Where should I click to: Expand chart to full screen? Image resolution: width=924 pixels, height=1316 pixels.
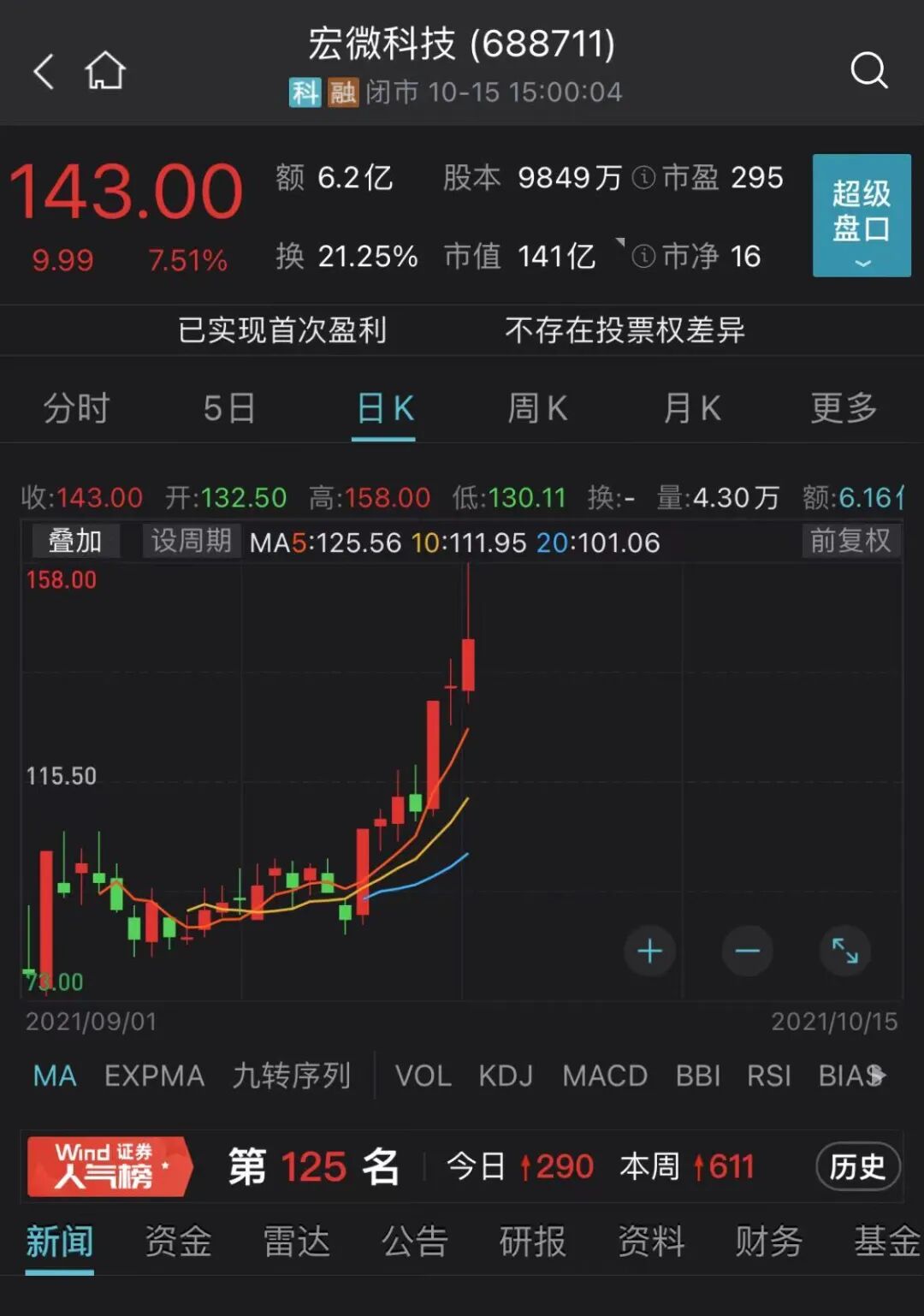pos(844,951)
